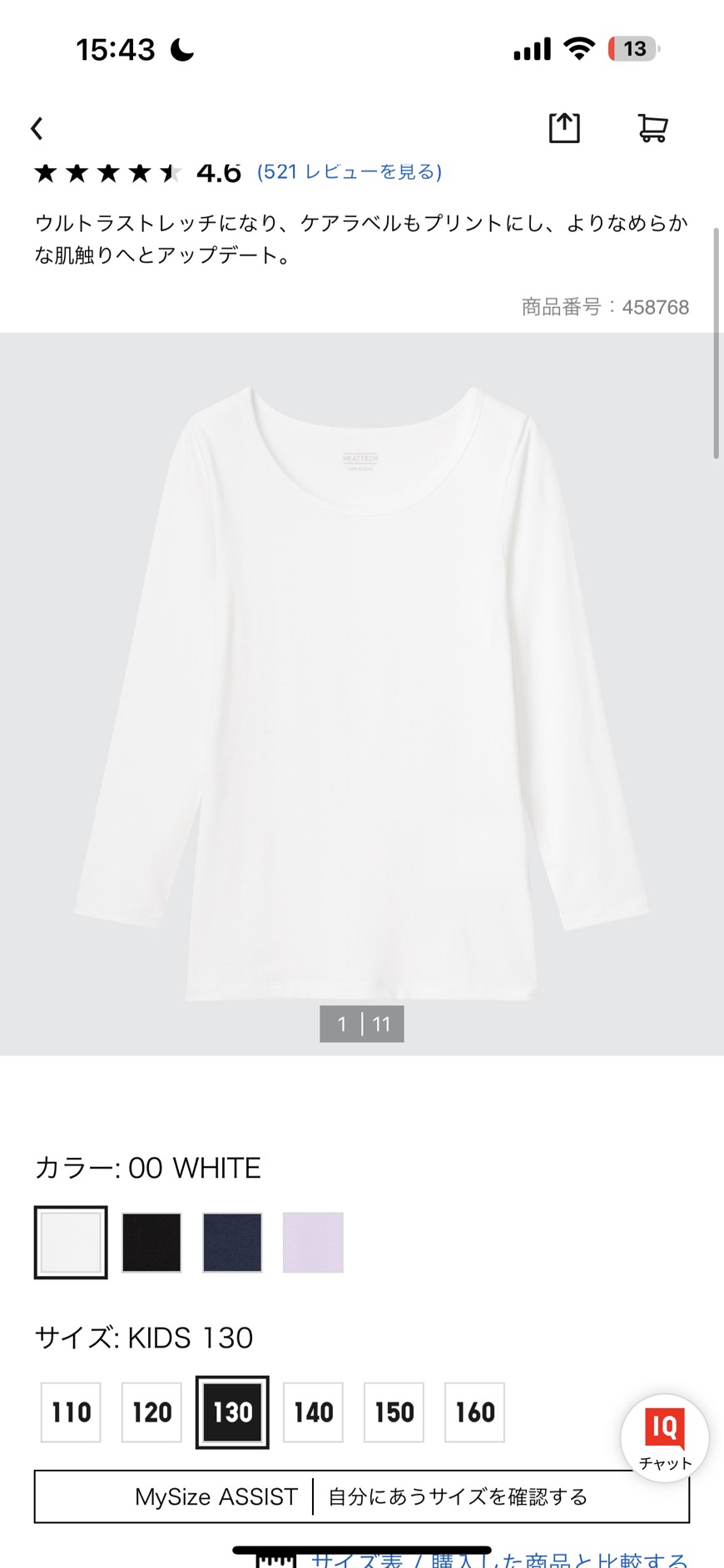The image size is (724, 1568).
Task: Pick the light purple color swatch
Action: click(x=313, y=1242)
